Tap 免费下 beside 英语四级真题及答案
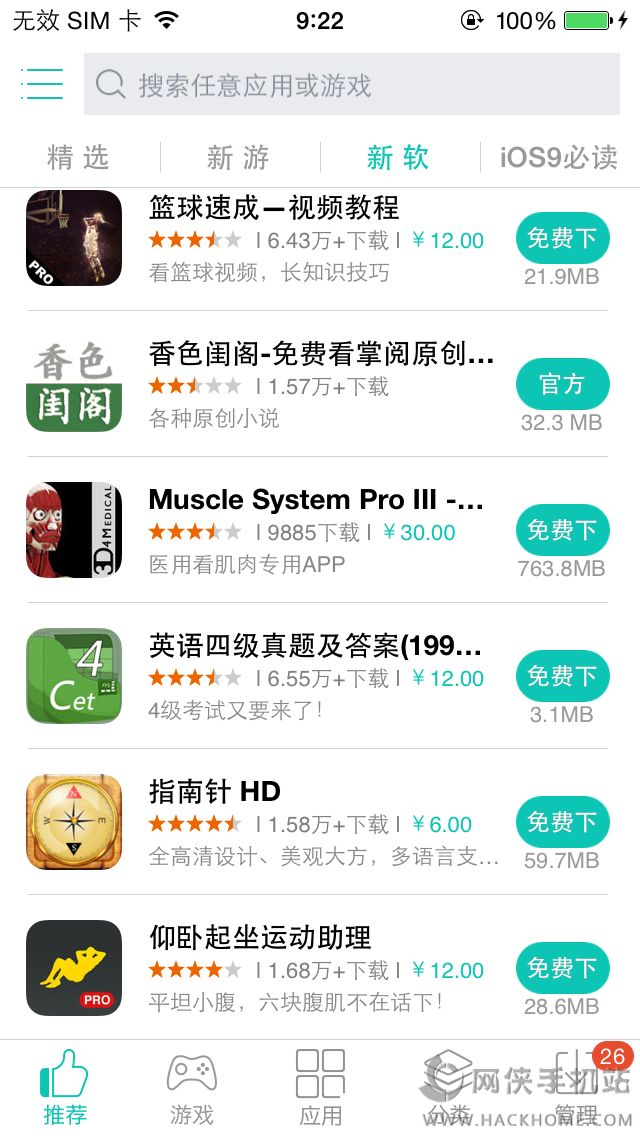 (563, 676)
